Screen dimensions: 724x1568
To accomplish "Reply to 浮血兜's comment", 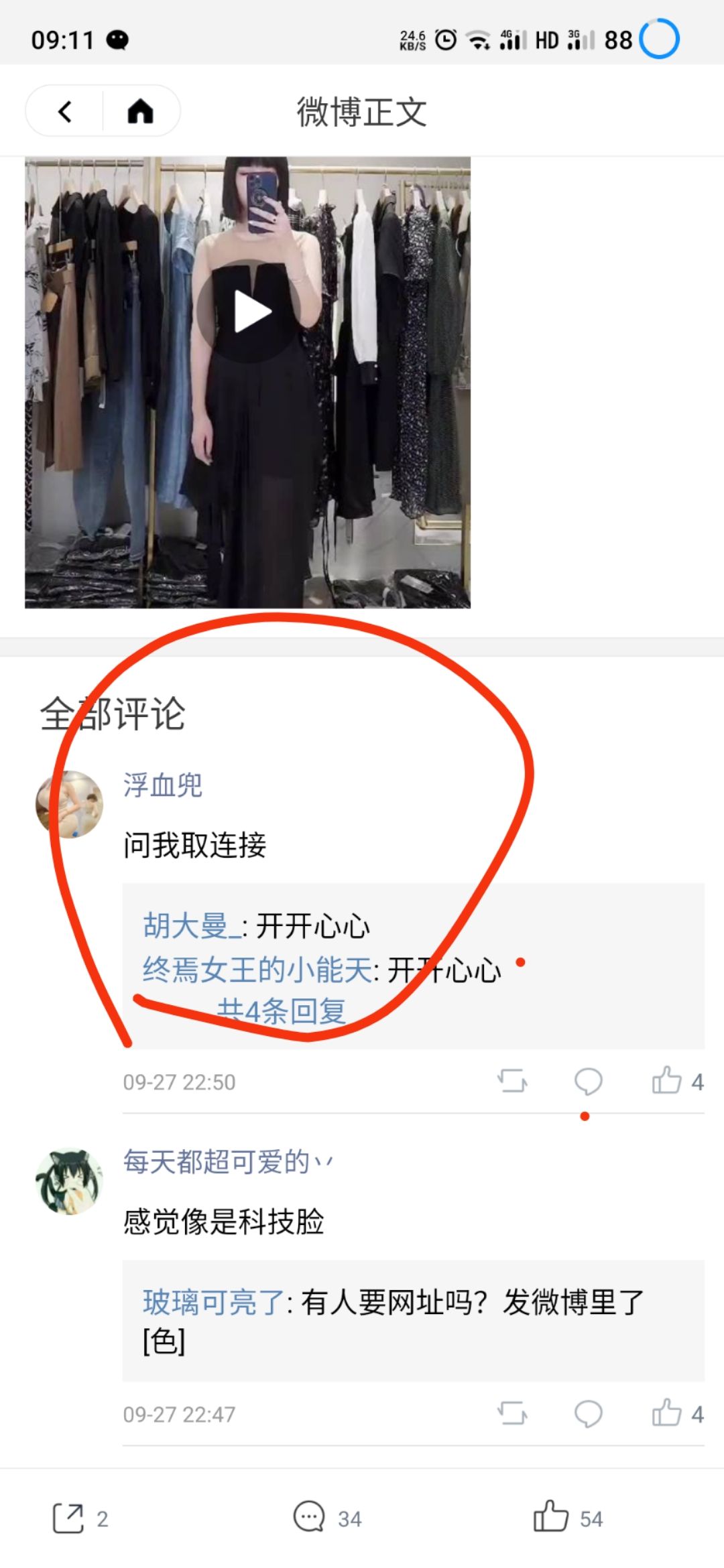I will point(588,1082).
